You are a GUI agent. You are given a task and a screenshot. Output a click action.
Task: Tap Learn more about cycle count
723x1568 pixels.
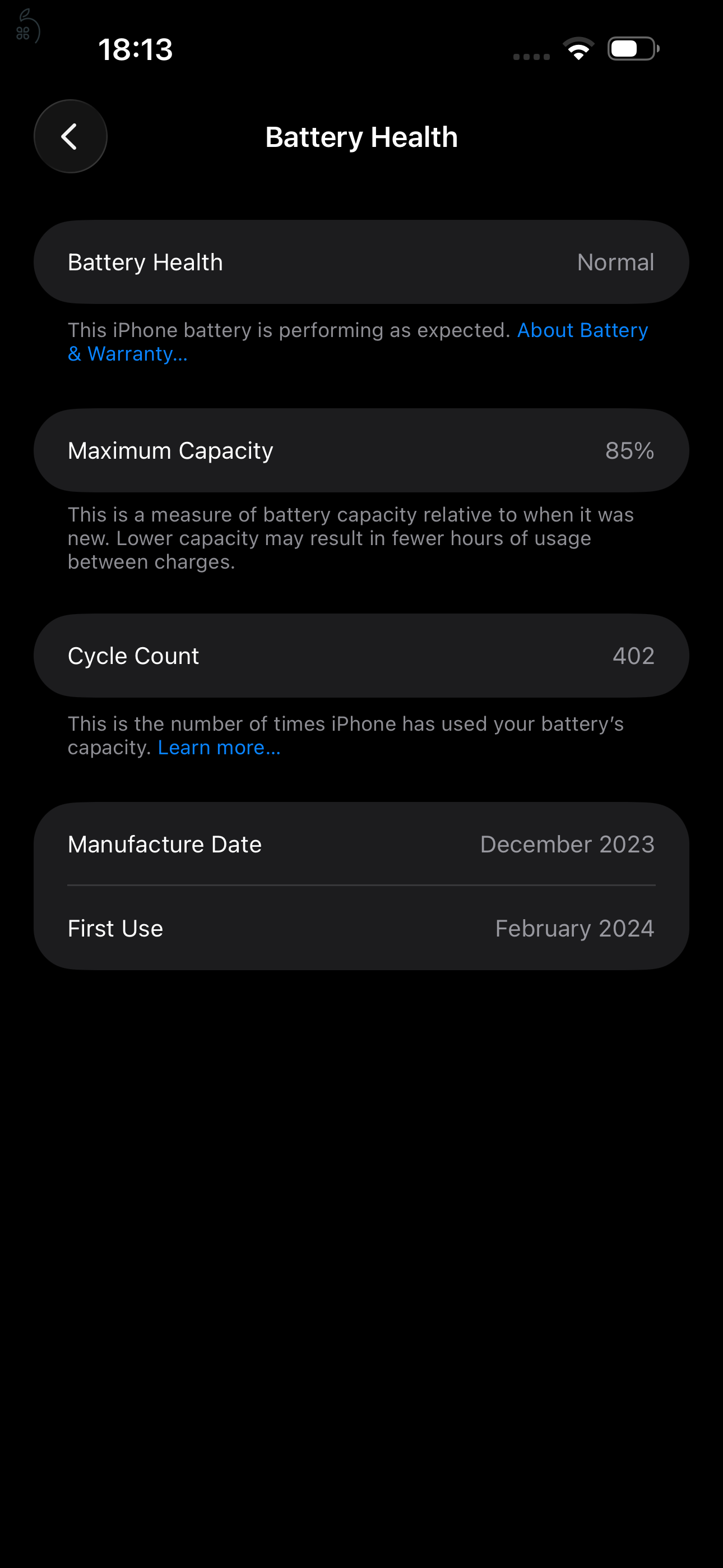pos(219,747)
